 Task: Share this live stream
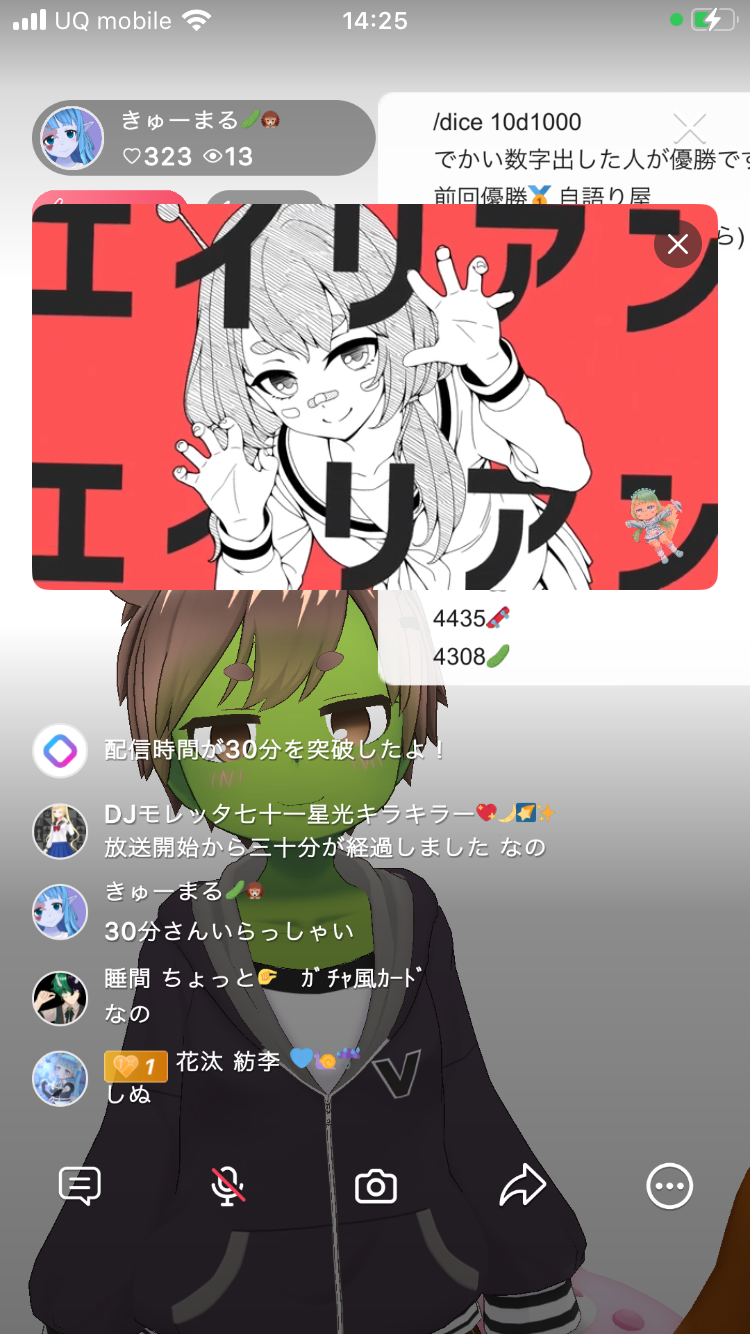click(x=522, y=1186)
